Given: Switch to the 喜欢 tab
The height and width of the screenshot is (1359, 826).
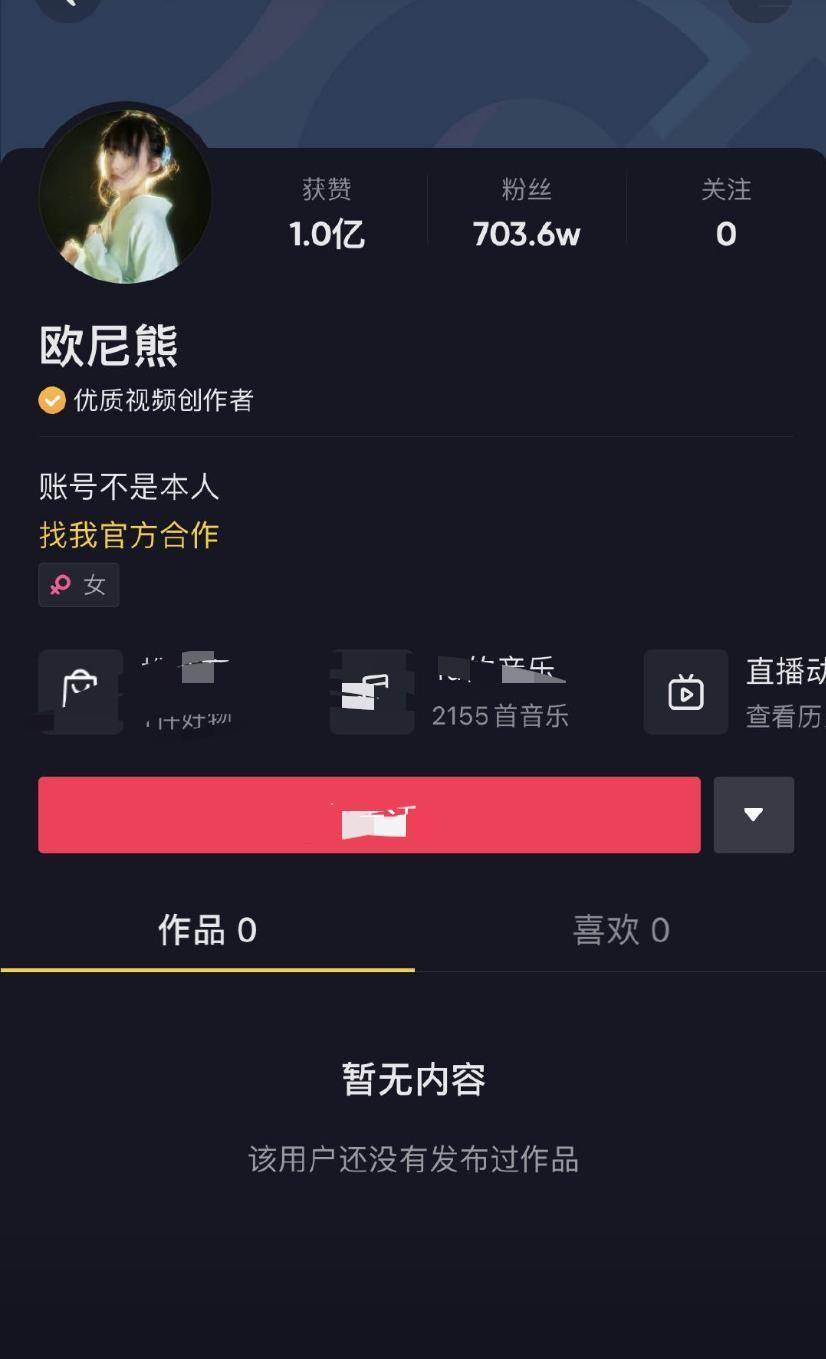Looking at the screenshot, I should tap(620, 931).
